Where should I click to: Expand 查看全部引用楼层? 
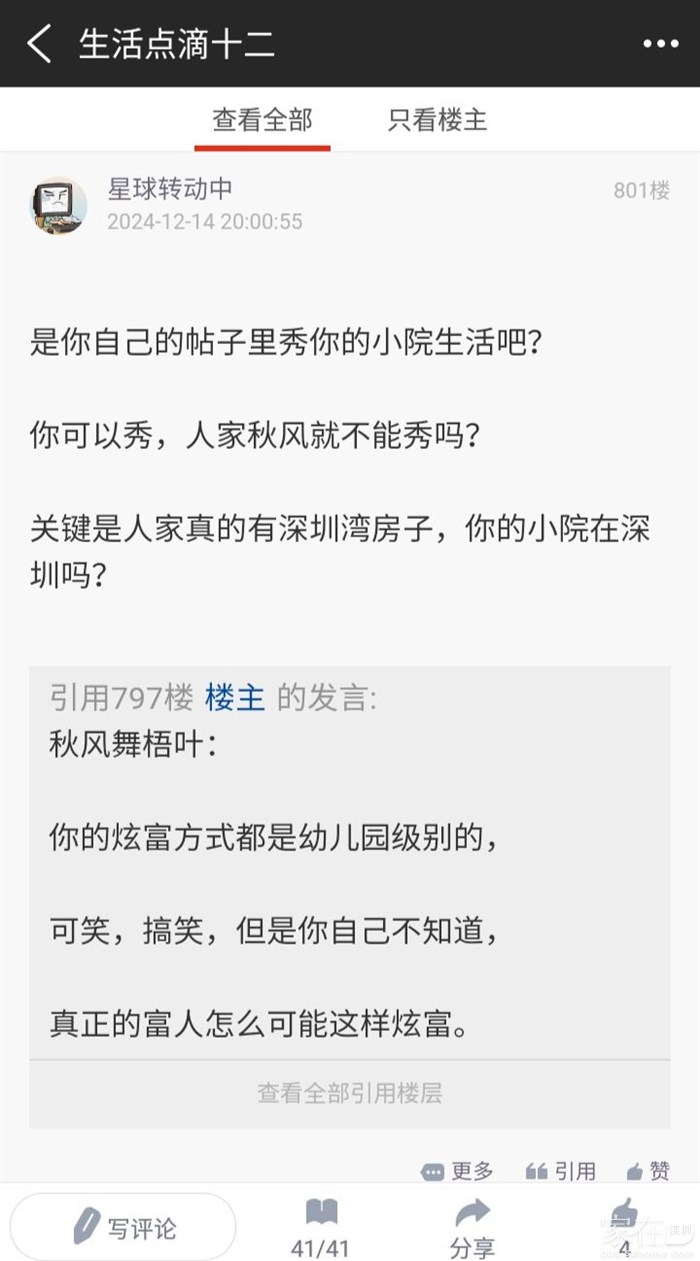349,1093
